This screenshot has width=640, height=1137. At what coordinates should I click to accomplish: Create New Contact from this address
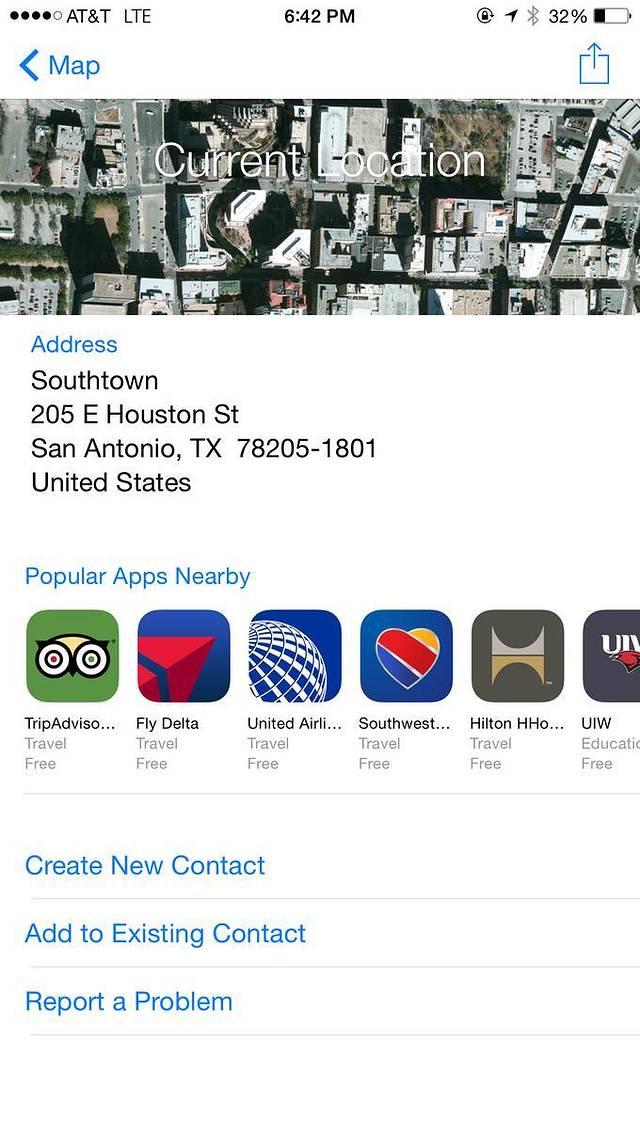(x=145, y=865)
